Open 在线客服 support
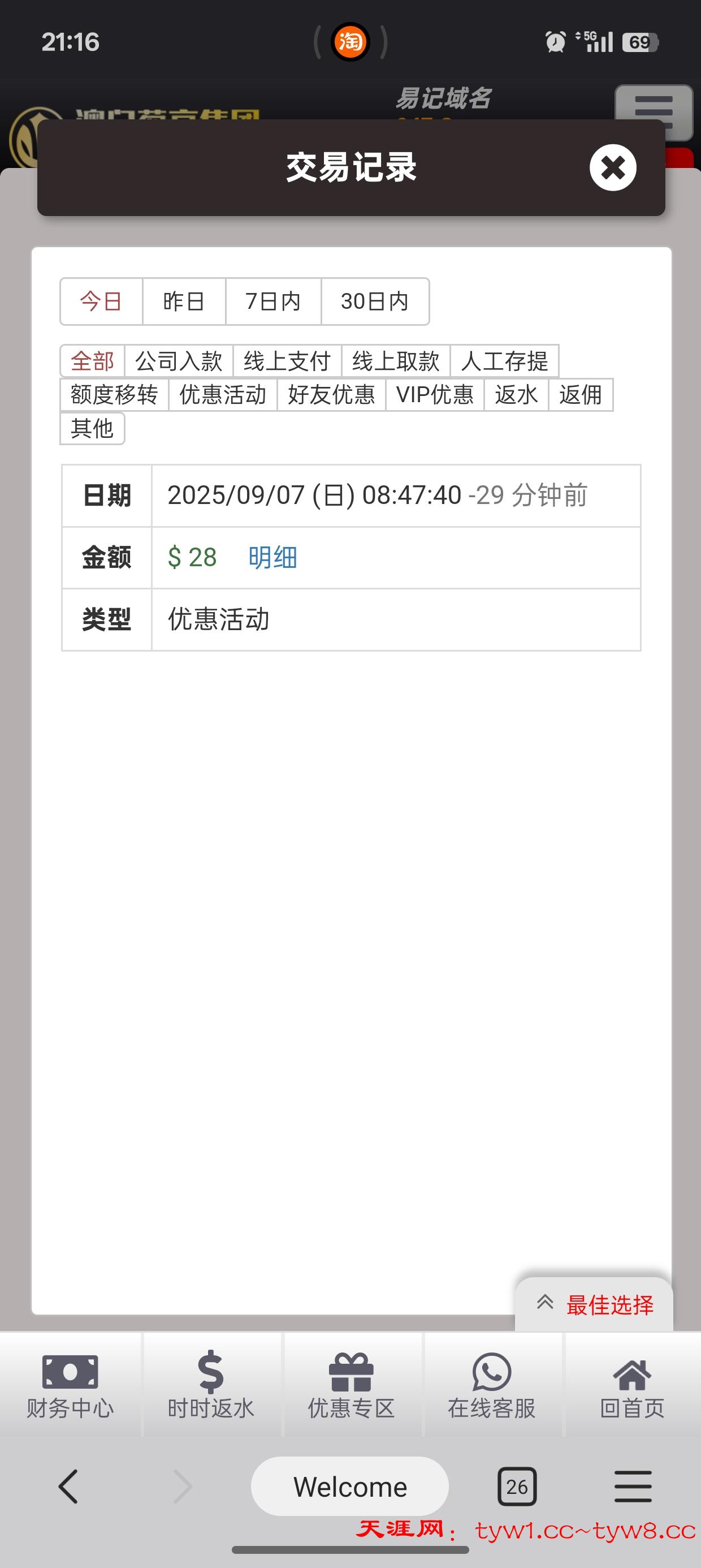Image resolution: width=701 pixels, height=1568 pixels. point(492,1385)
